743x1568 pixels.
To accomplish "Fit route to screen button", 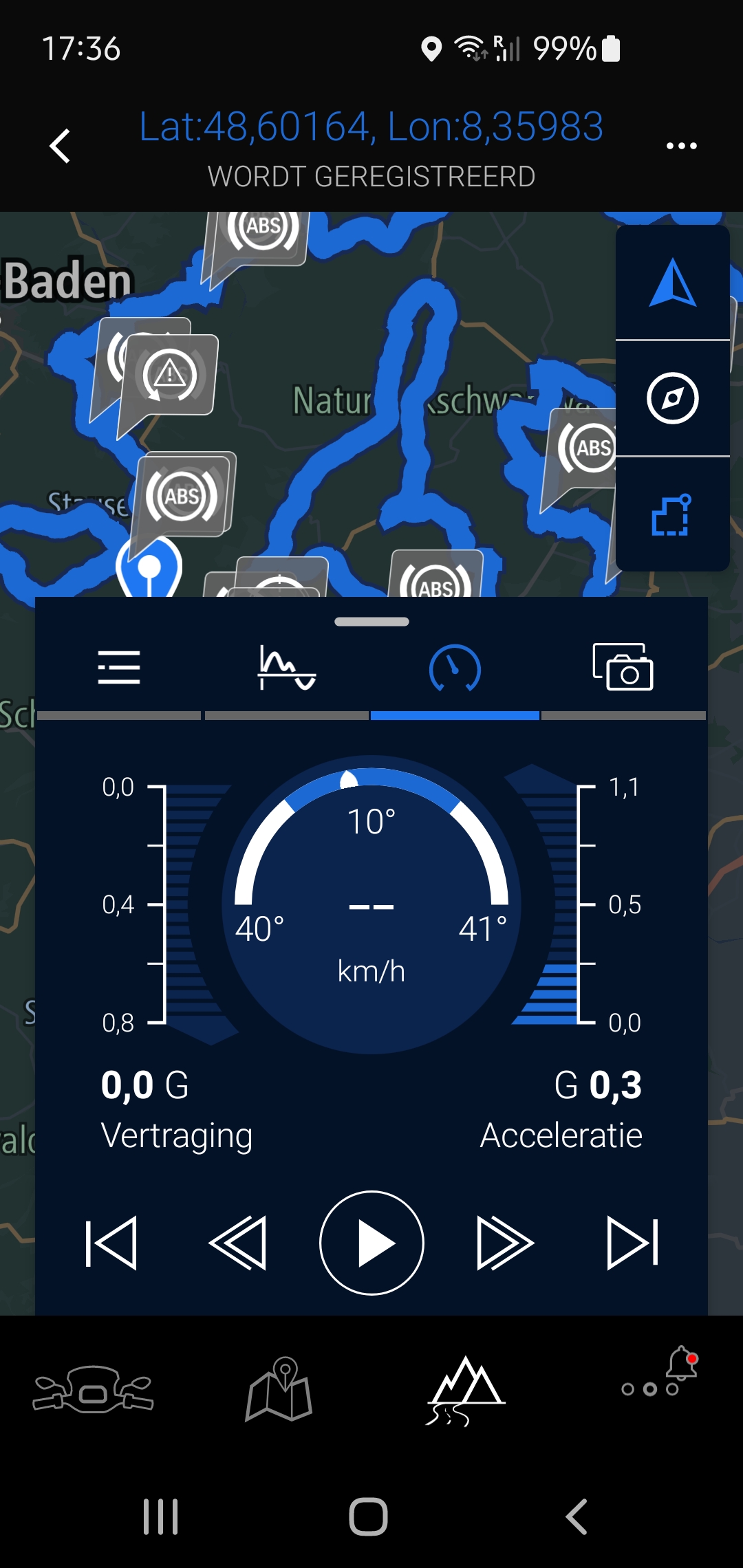I will tap(672, 514).
